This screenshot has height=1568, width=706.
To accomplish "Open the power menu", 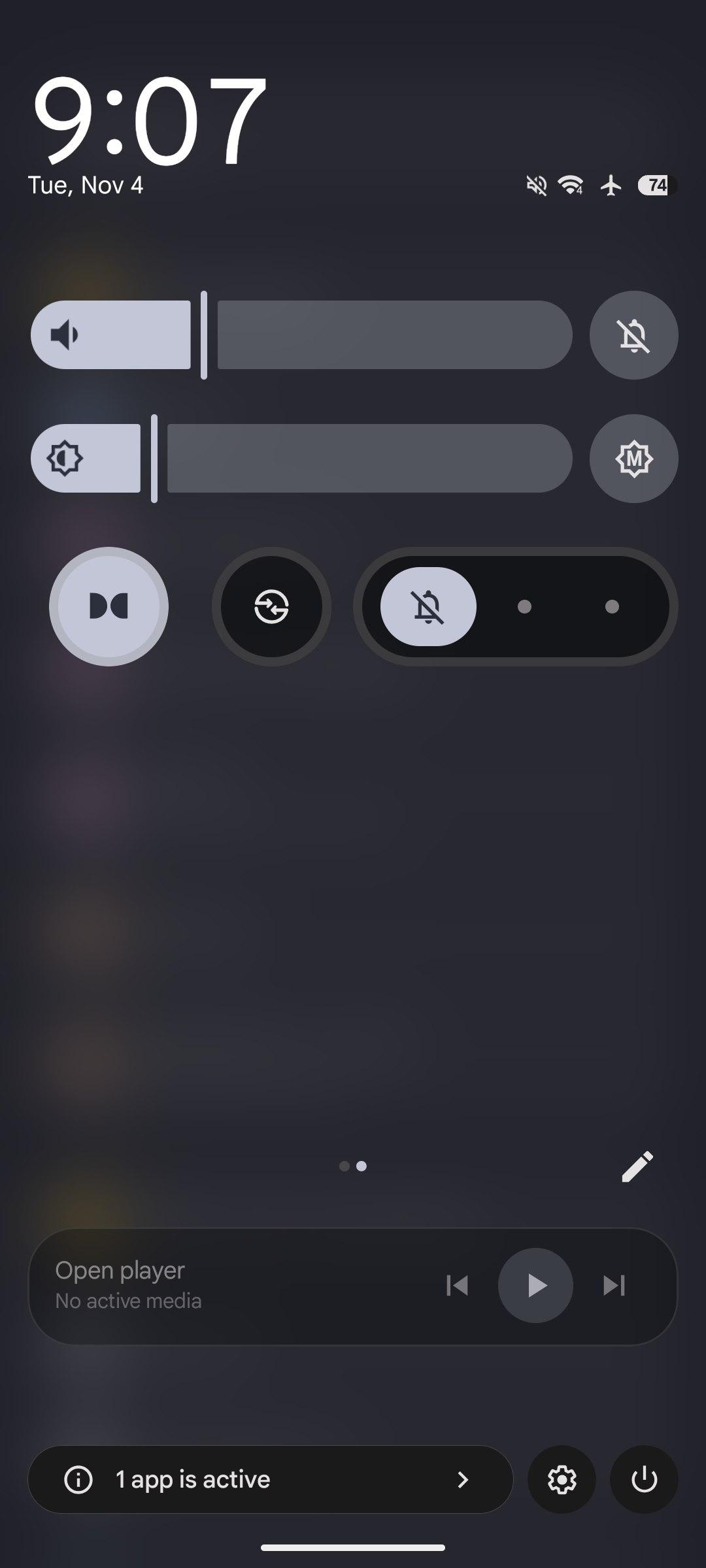I will tap(644, 1479).
